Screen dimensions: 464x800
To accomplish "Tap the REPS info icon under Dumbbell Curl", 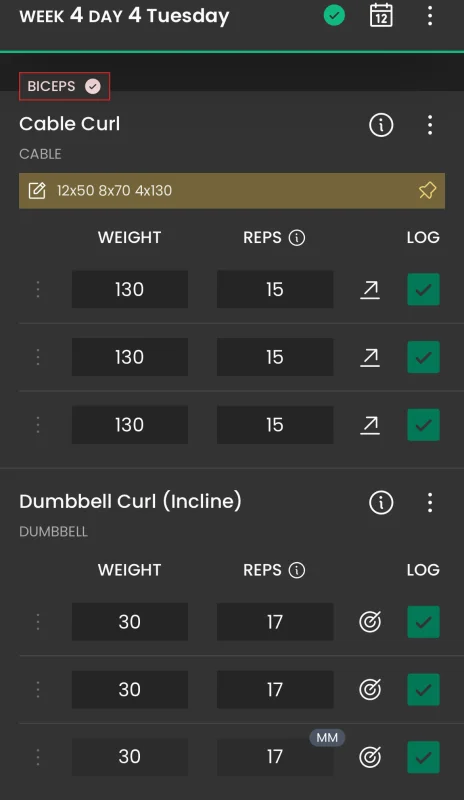I will pos(297,570).
